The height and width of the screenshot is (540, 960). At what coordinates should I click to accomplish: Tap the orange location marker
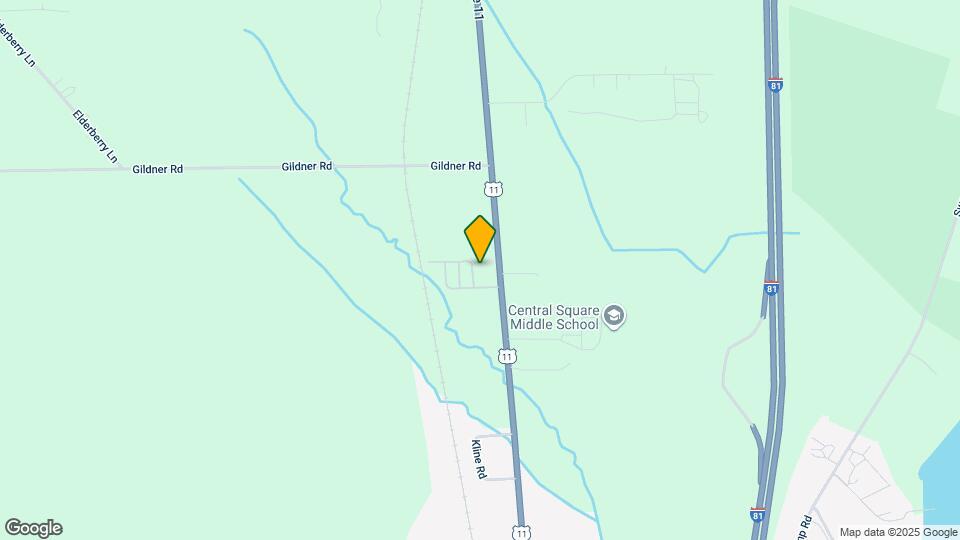(480, 238)
